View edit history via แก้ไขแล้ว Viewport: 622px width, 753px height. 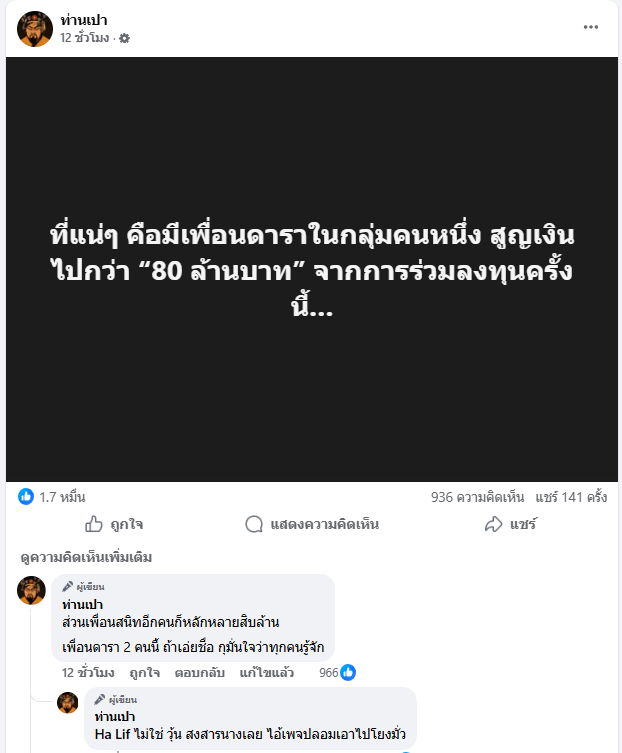click(267, 672)
